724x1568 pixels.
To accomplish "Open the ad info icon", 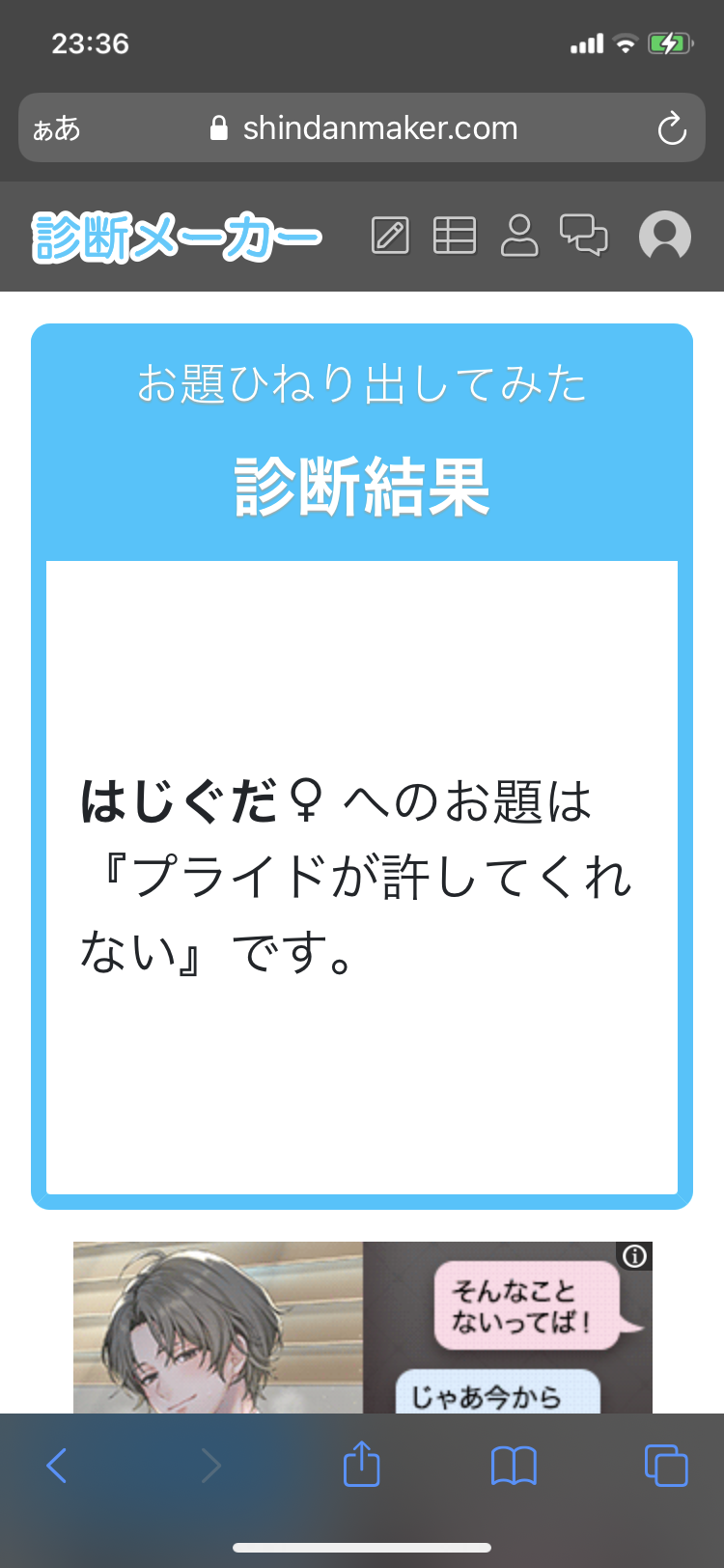I will coord(634,1256).
